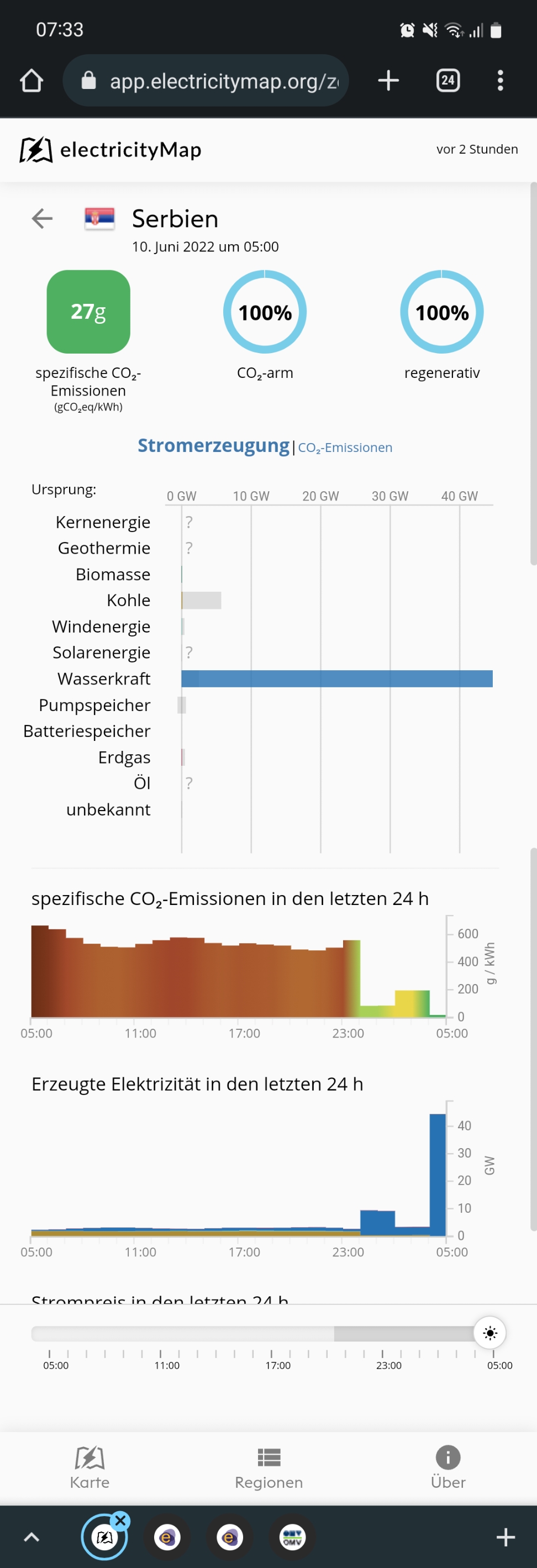537x1568 pixels.
Task: Click the back arrow next to Serbien
Action: (x=41, y=219)
